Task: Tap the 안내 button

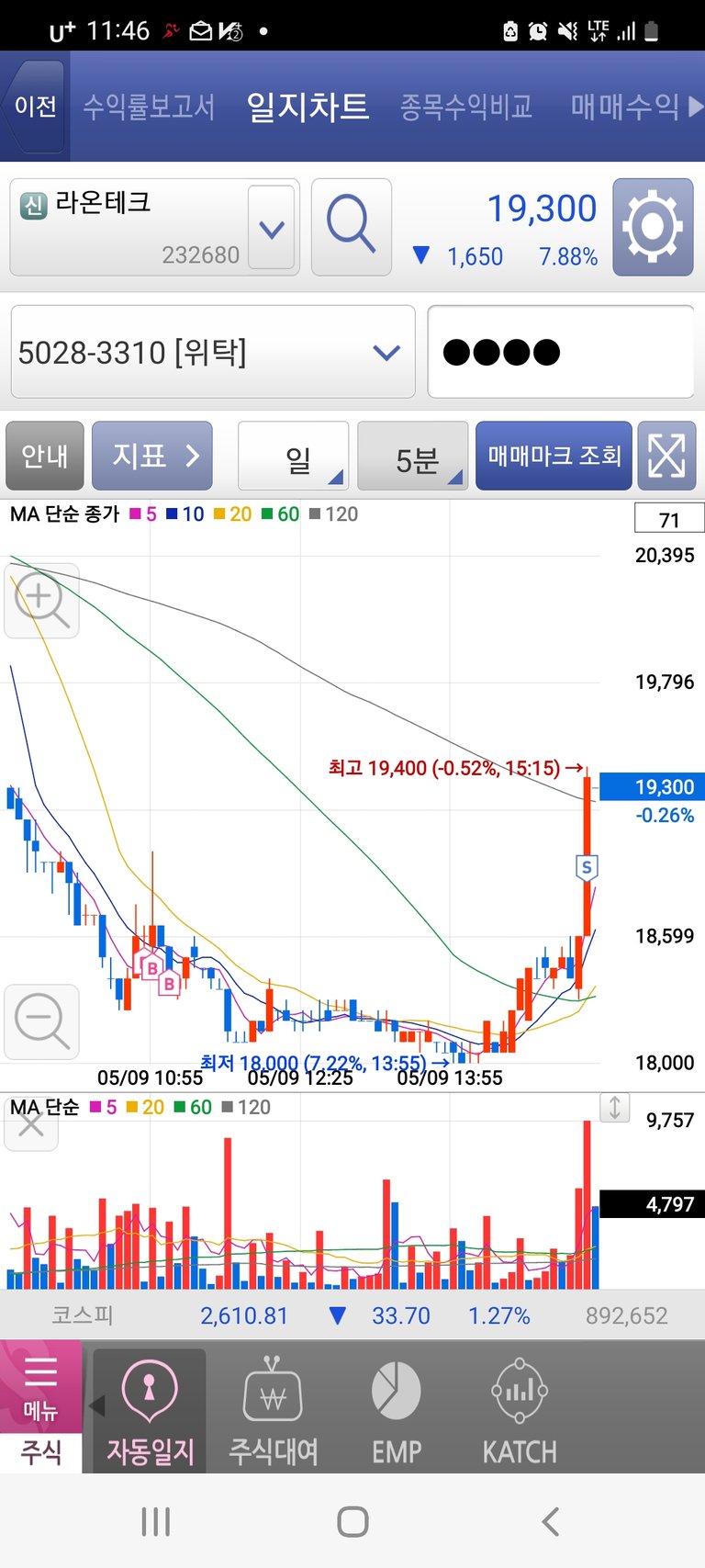Action: click(44, 456)
